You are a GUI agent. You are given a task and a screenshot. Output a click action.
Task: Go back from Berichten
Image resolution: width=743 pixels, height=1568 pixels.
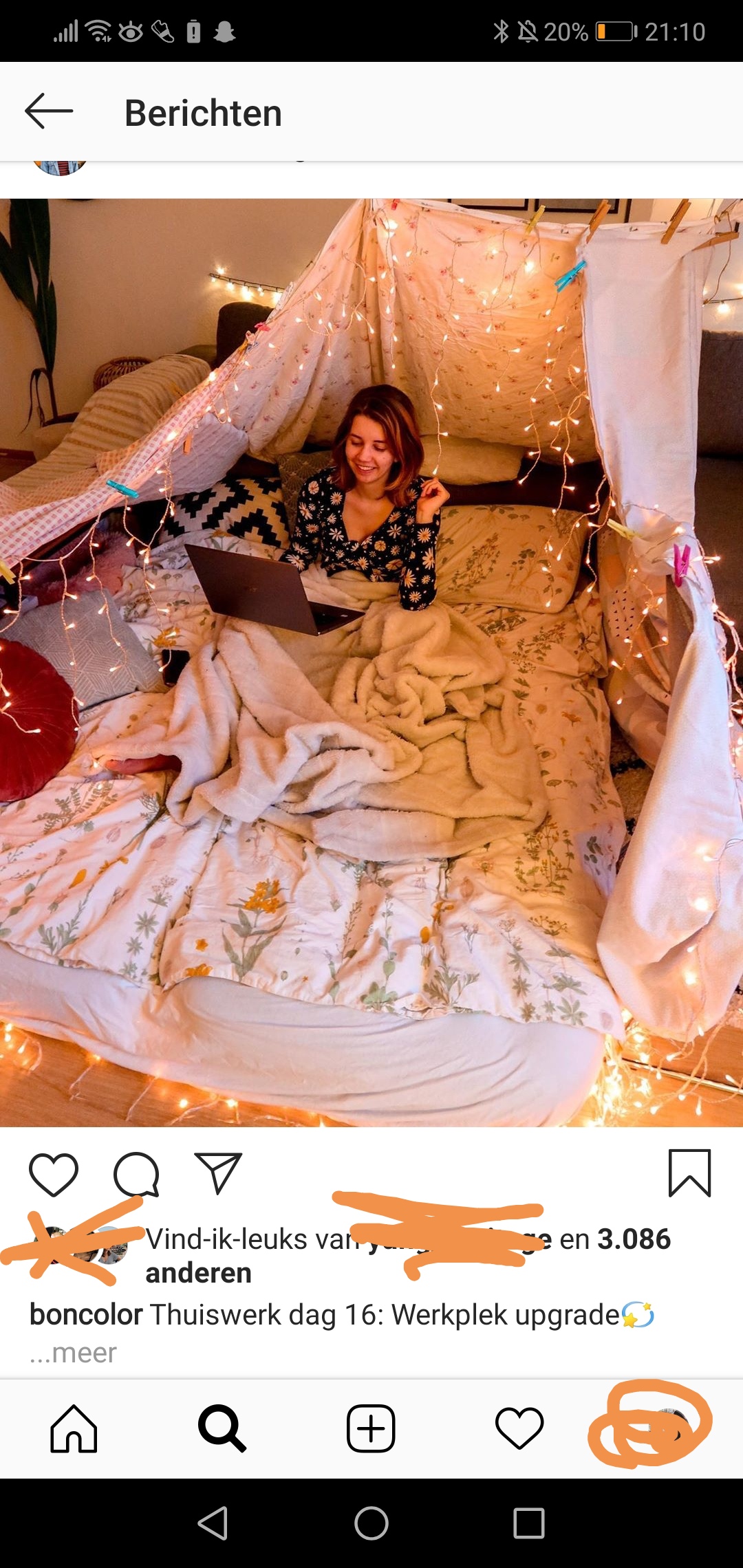[49, 111]
